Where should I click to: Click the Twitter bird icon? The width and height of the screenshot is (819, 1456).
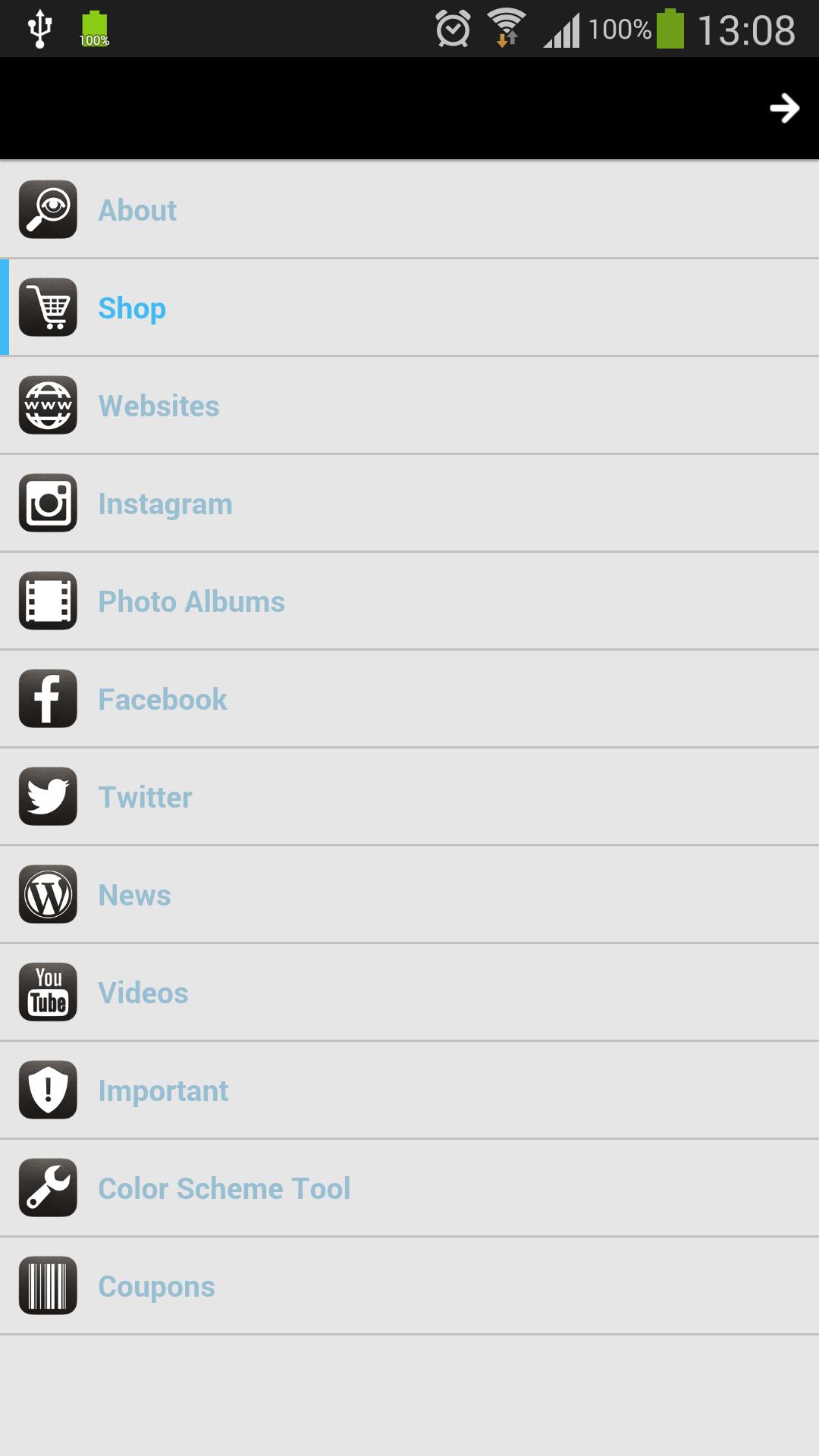click(x=47, y=796)
